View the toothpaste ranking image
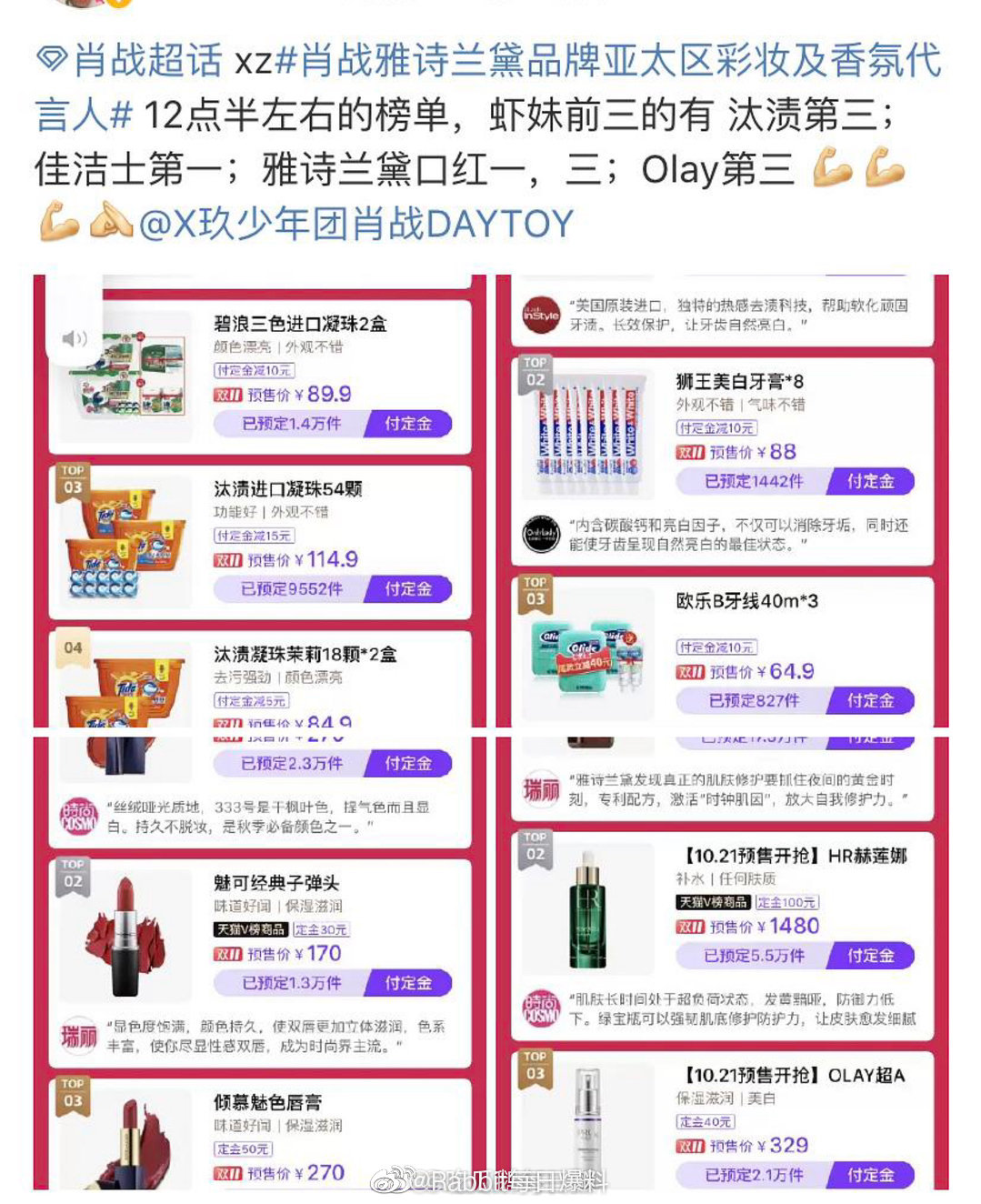The image size is (981, 1204). click(721, 501)
